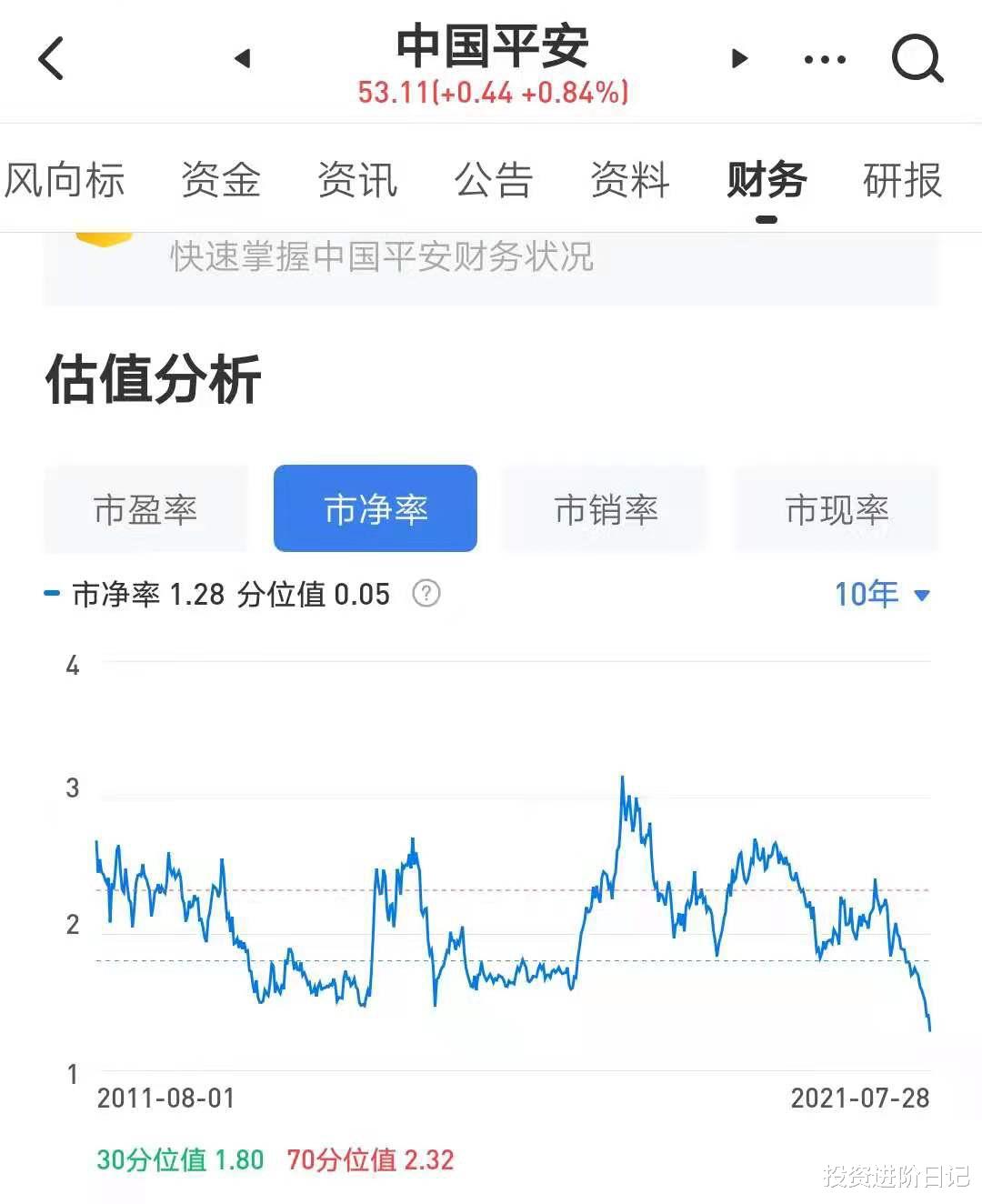This screenshot has width=982, height=1204.
Task: Switch to the 资金 tab
Action: click(219, 181)
